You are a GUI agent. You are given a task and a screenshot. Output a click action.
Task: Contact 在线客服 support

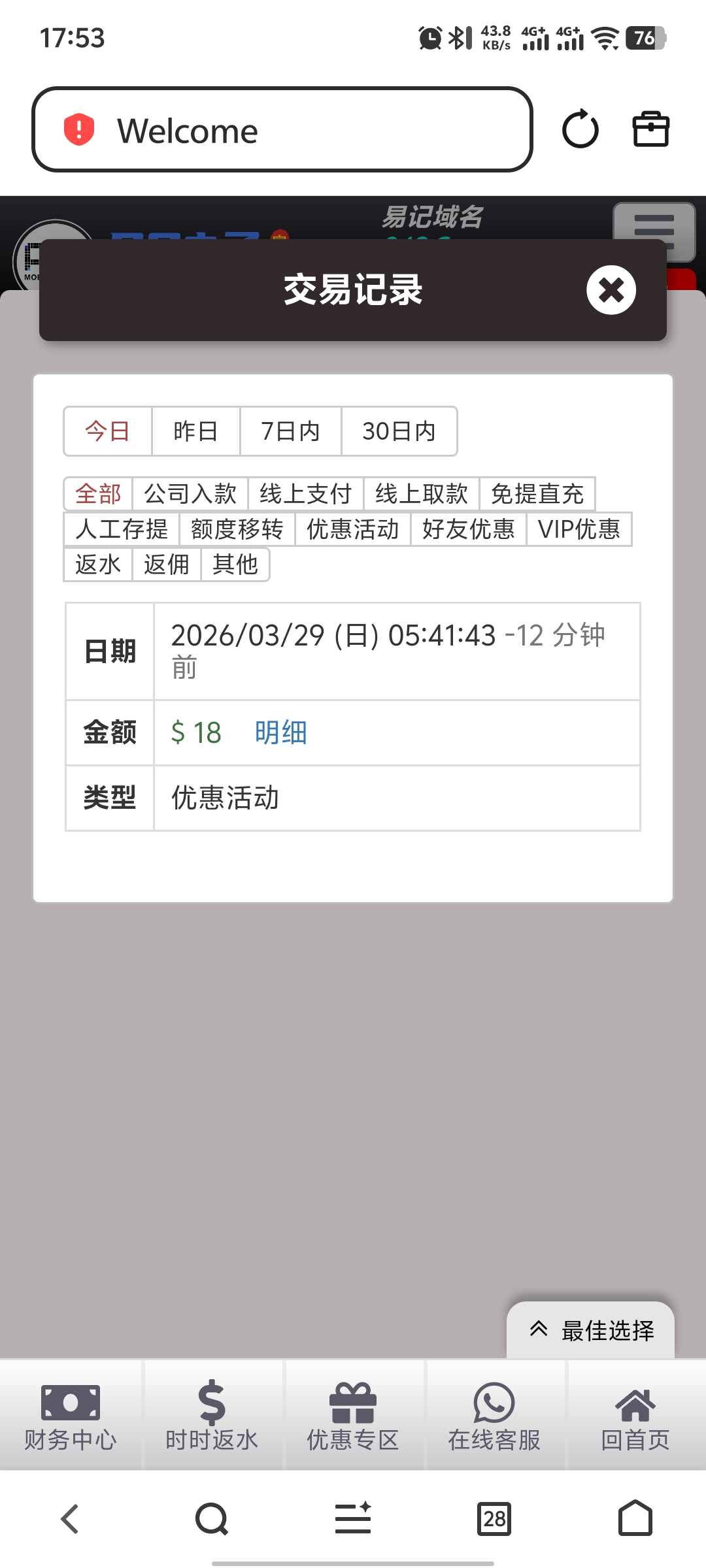point(494,1415)
